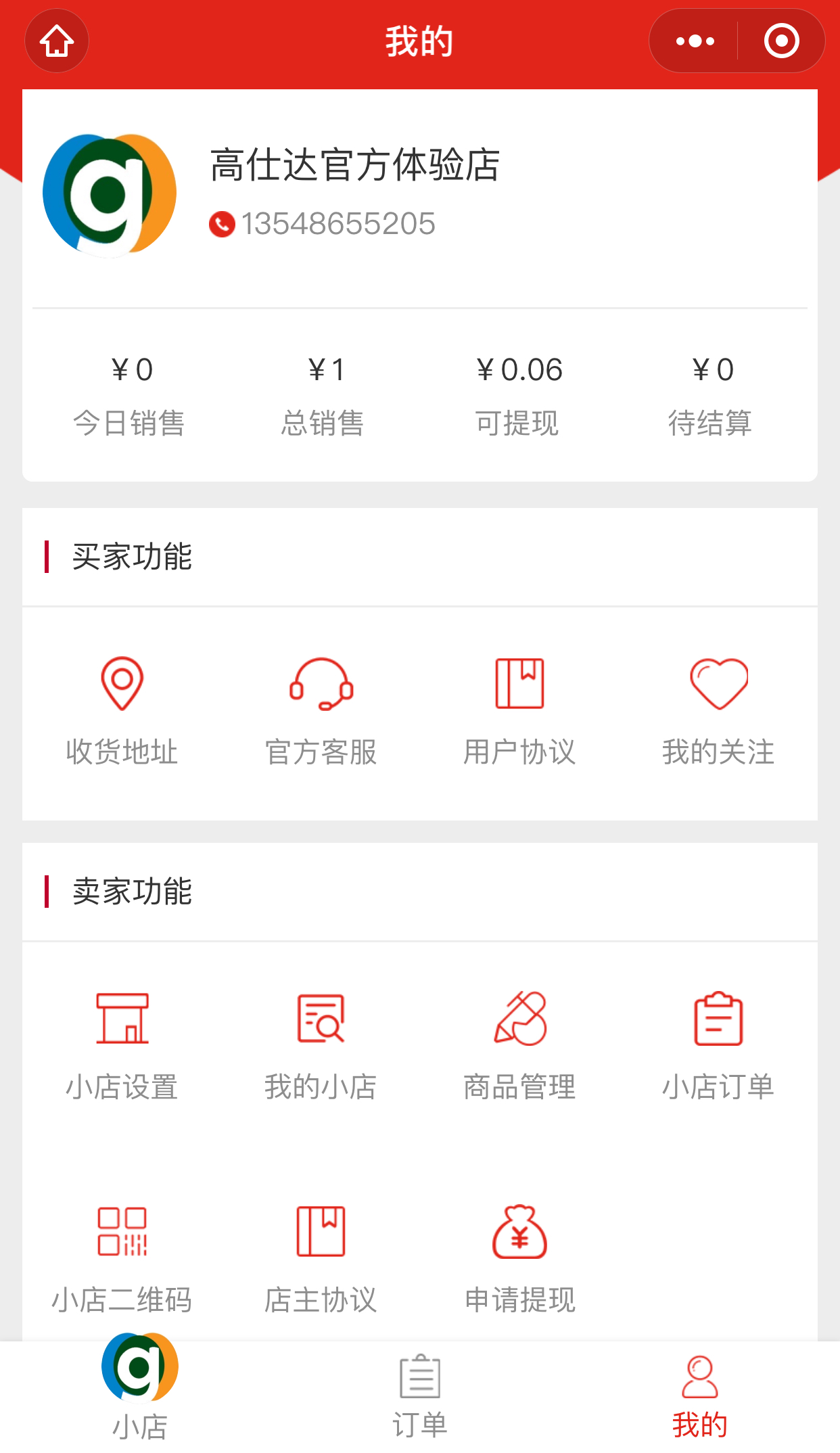Switch to the 订单 tab

point(420,1396)
